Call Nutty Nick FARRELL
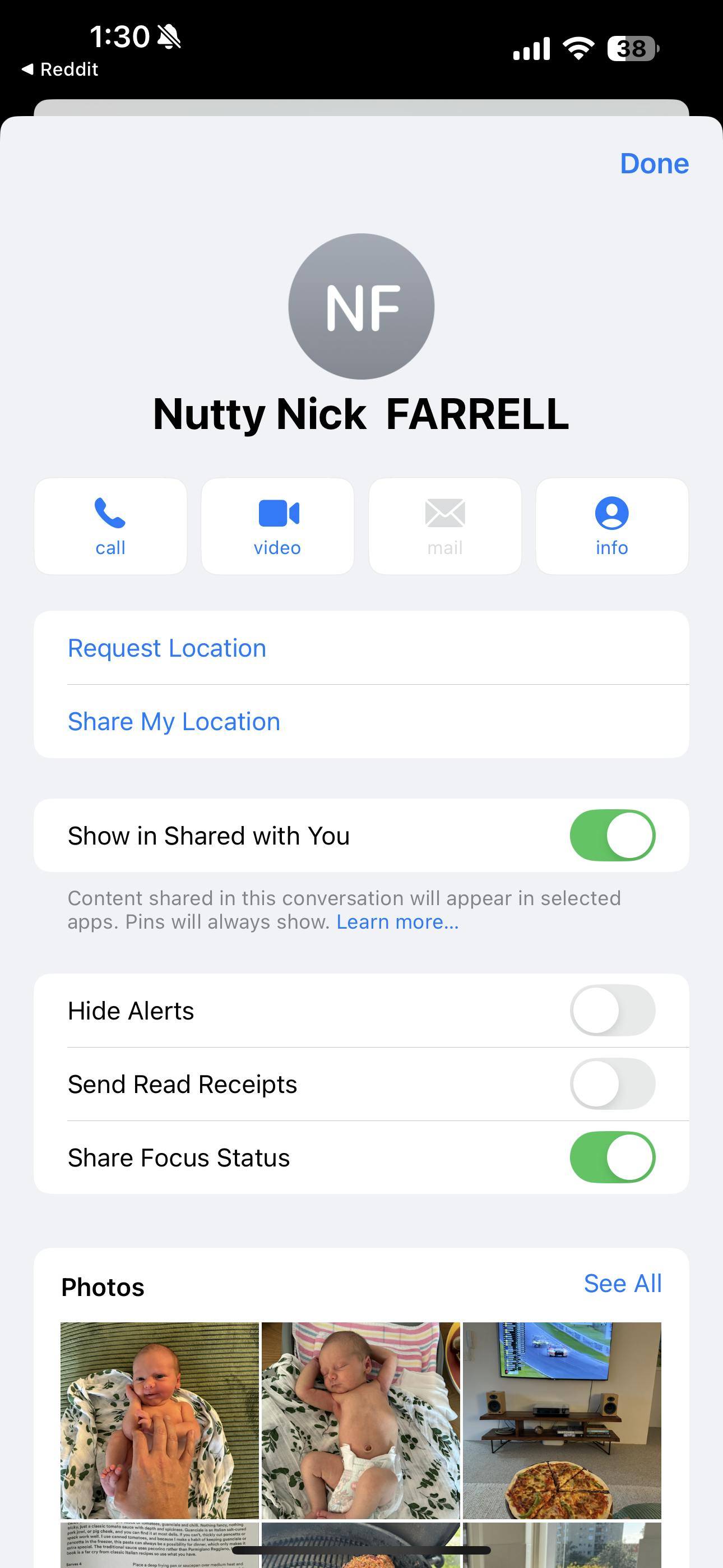 110,526
